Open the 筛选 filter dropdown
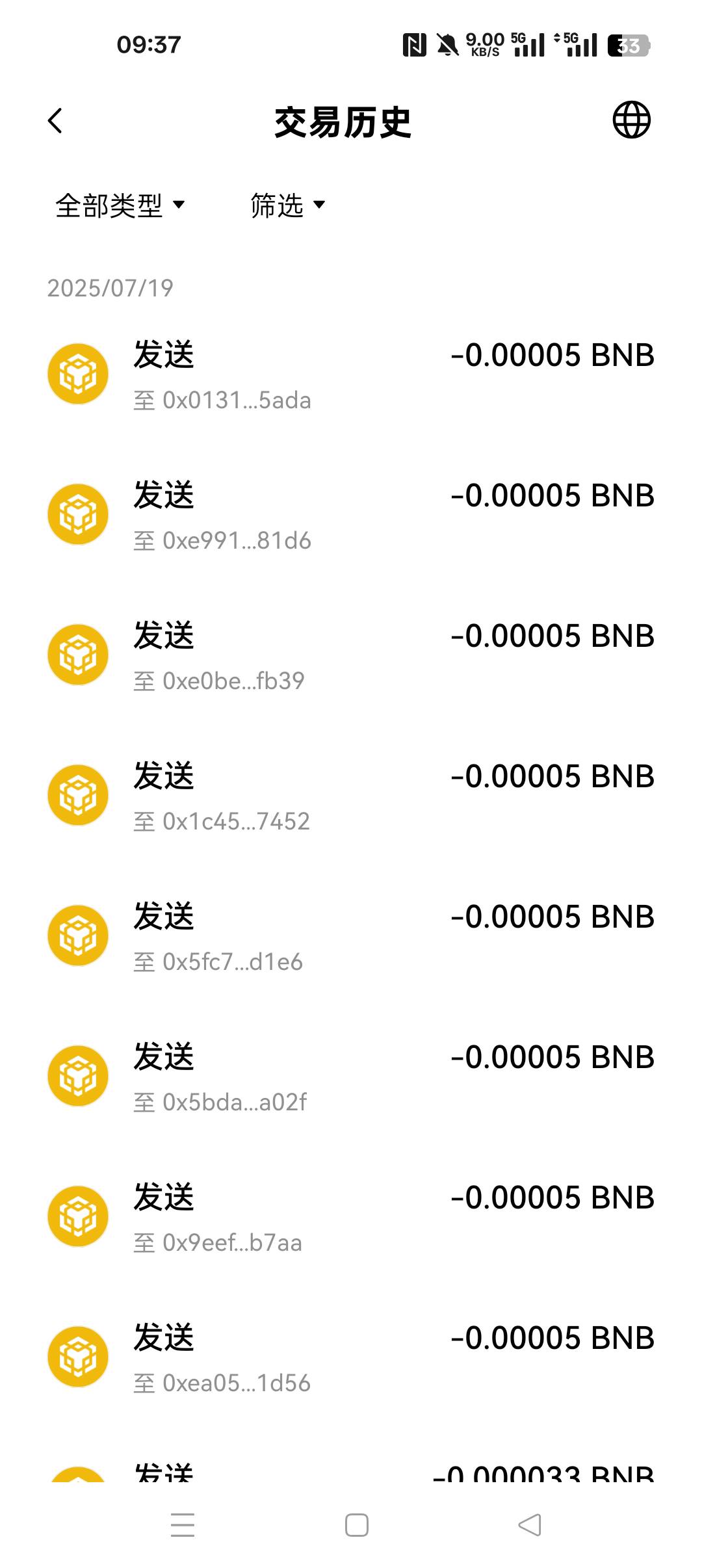702x1568 pixels. click(x=288, y=205)
